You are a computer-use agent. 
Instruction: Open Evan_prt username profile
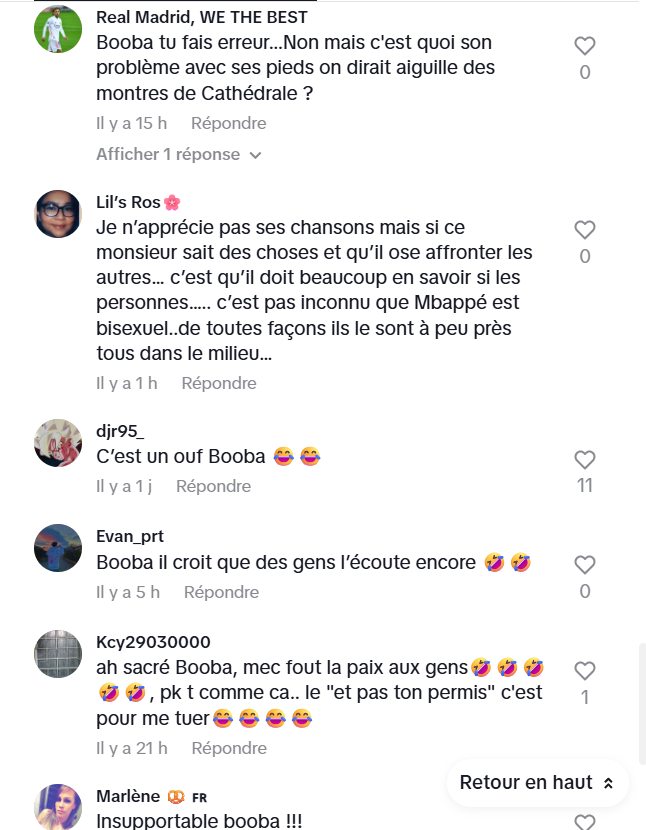pyautogui.click(x=130, y=536)
